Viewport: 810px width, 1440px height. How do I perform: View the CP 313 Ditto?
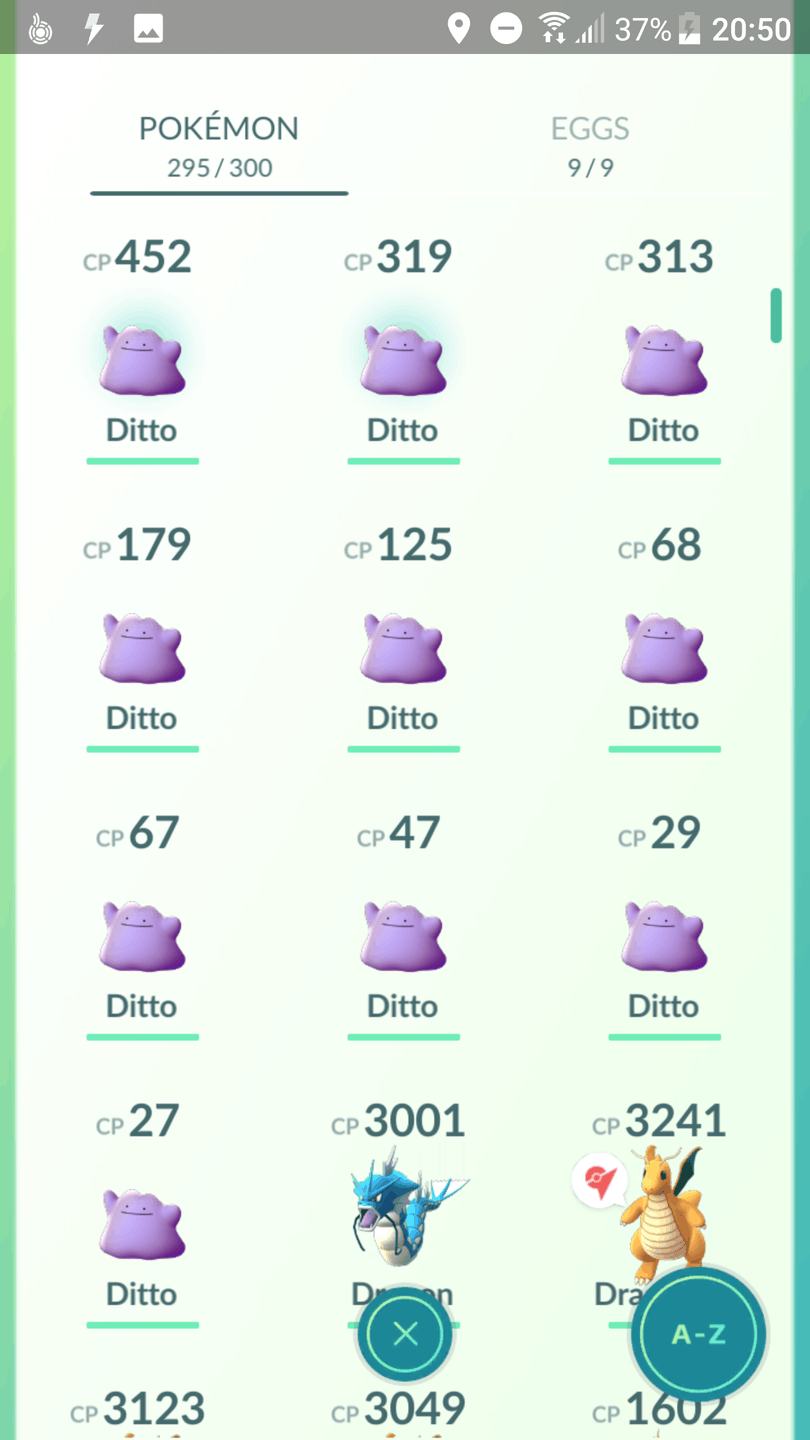tap(664, 360)
